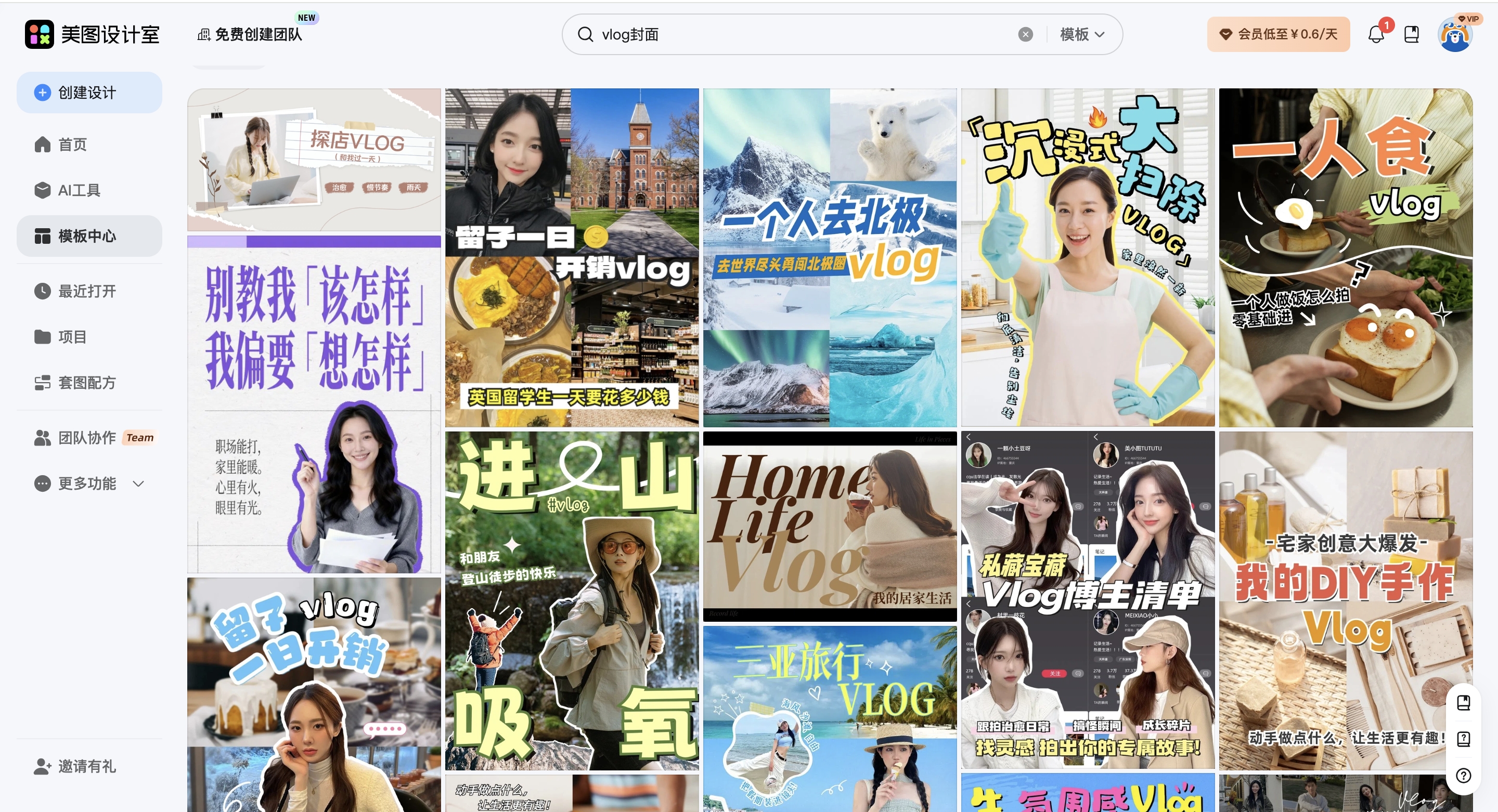Image resolution: width=1498 pixels, height=812 pixels.
Task: Go to 首页 in the sidebar
Action: click(x=72, y=144)
